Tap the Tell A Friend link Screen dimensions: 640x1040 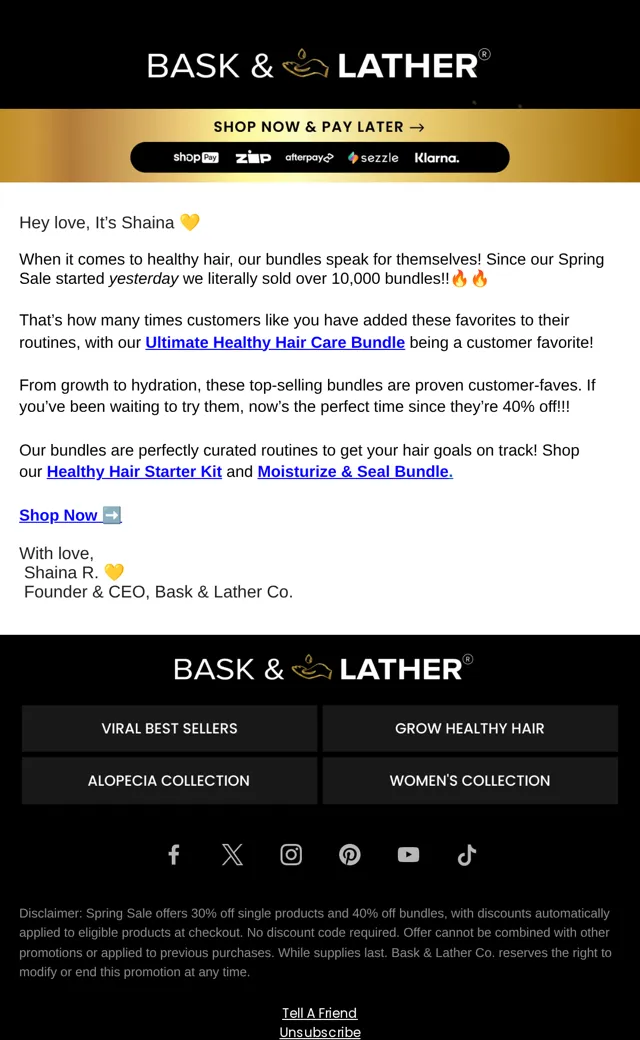(x=320, y=1013)
